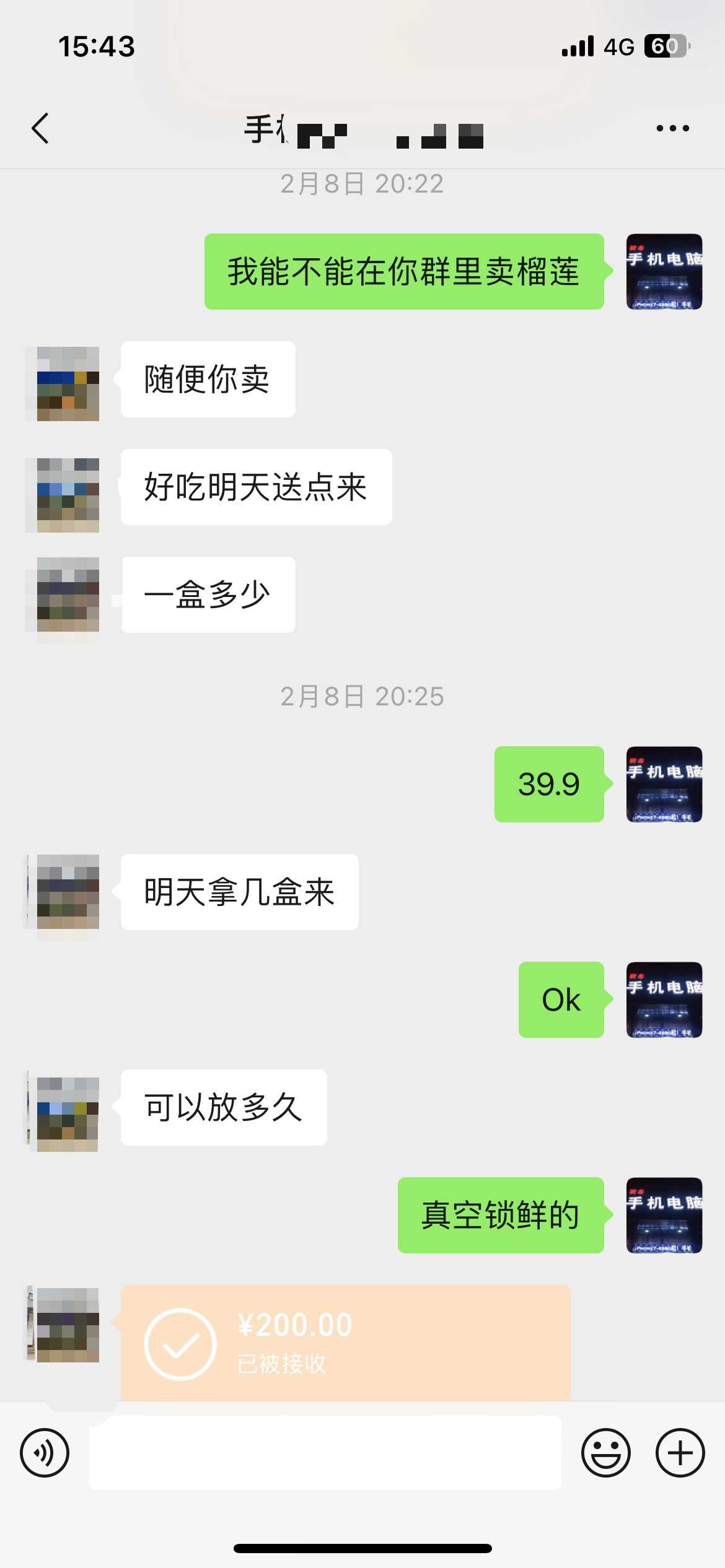
Task: Open the emoji sticker panel
Action: 605,1453
